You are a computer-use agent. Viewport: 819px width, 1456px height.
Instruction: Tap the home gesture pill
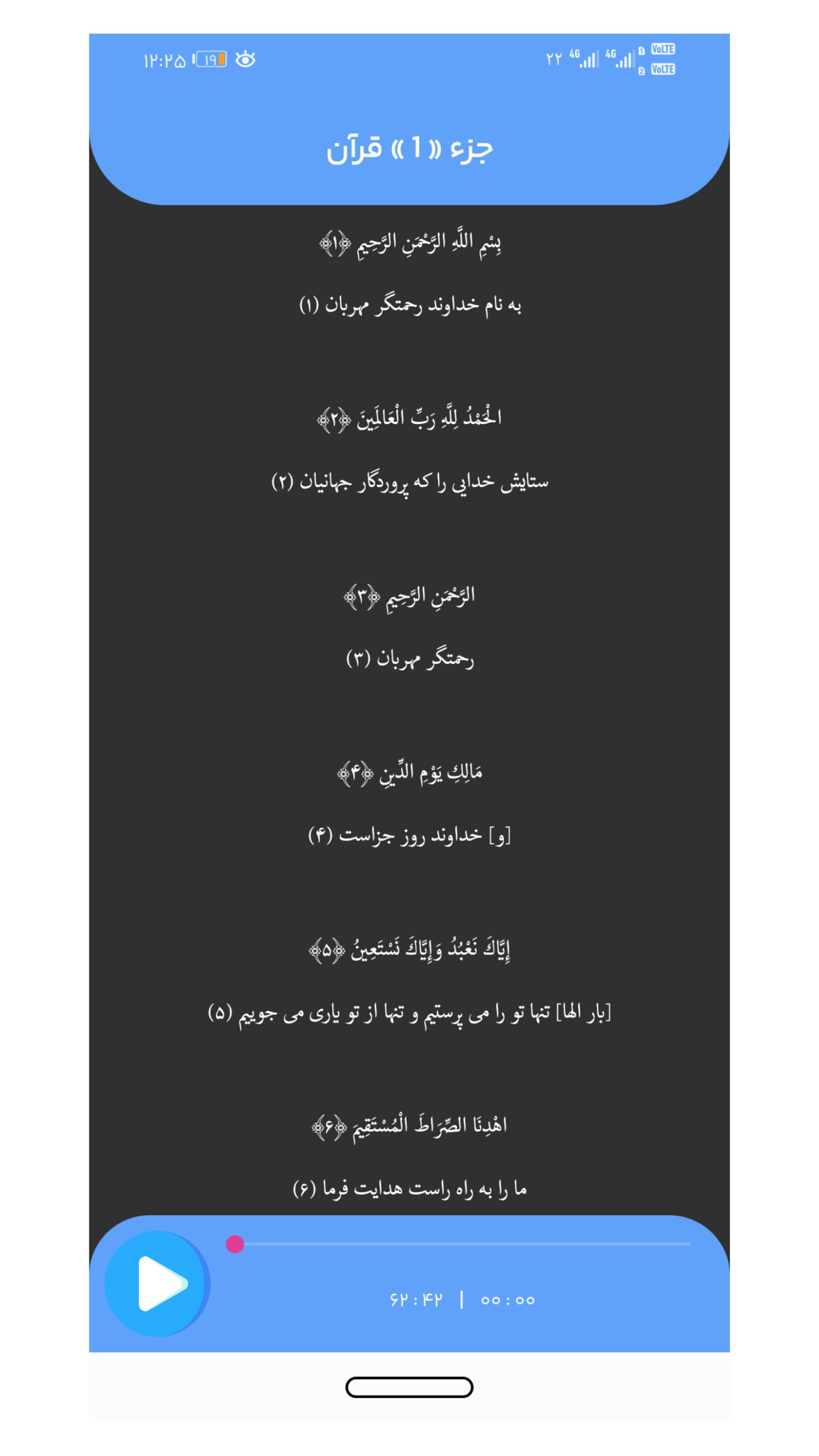[x=409, y=1387]
